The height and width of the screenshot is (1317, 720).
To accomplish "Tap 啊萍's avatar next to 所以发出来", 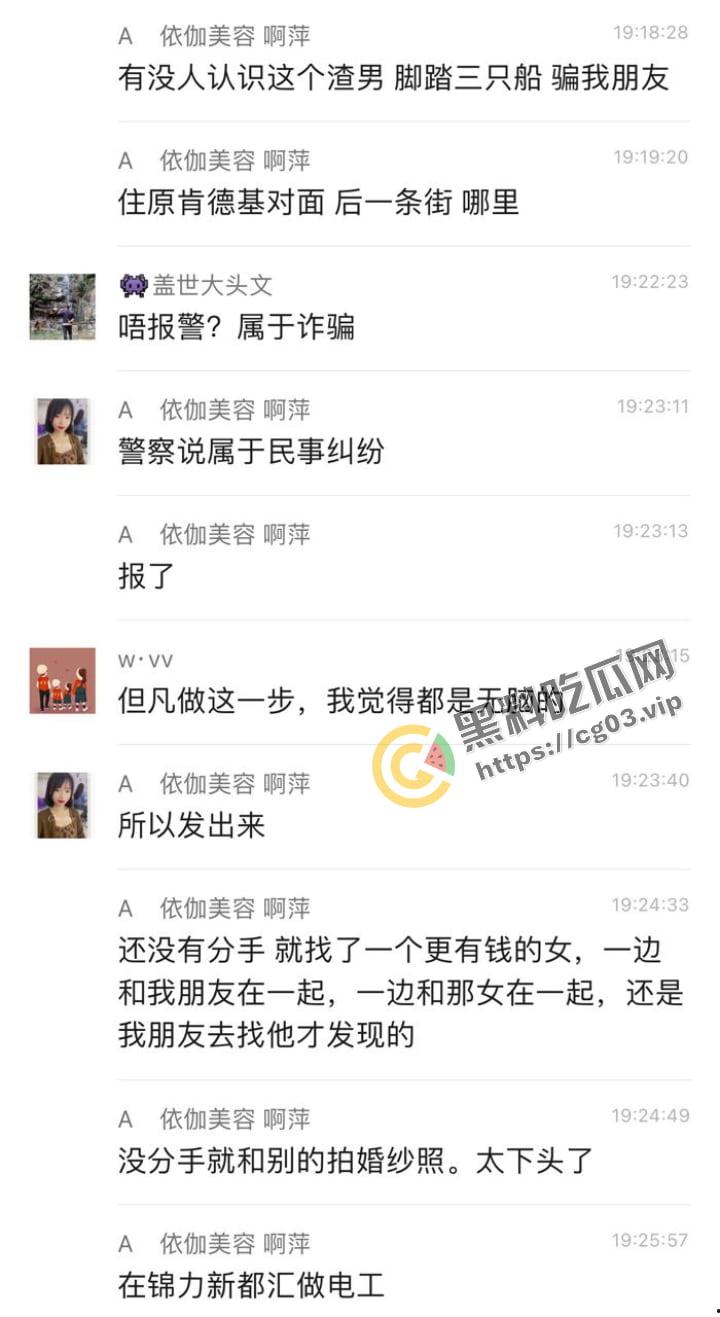I will [x=61, y=805].
